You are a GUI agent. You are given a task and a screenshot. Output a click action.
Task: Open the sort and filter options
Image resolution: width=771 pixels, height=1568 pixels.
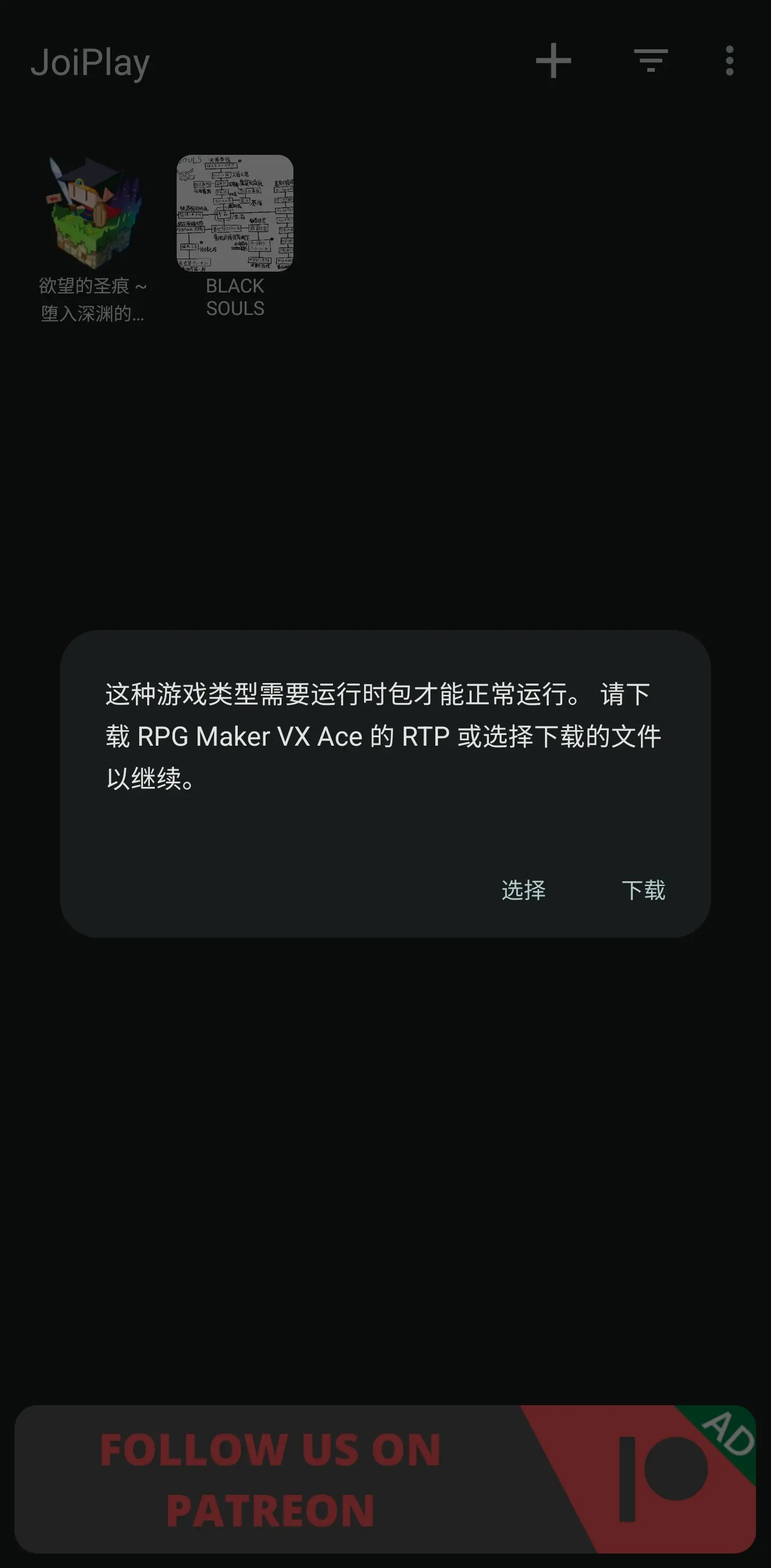coord(651,61)
